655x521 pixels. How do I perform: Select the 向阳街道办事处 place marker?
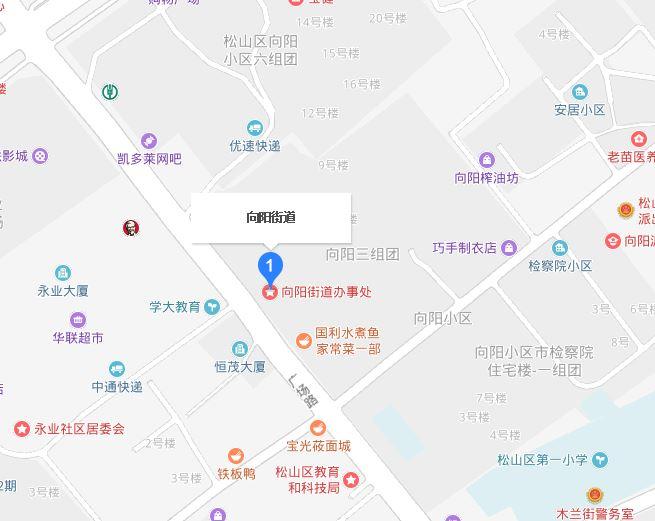[269, 292]
